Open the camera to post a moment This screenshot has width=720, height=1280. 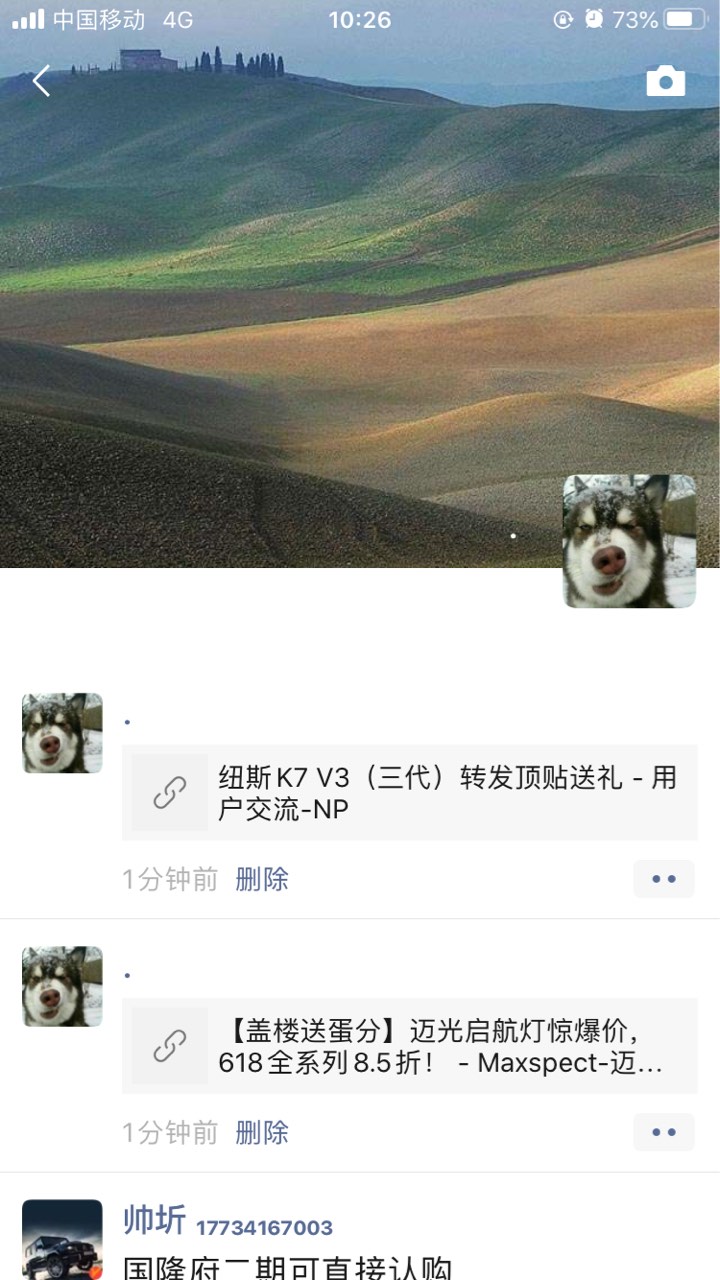tap(665, 81)
